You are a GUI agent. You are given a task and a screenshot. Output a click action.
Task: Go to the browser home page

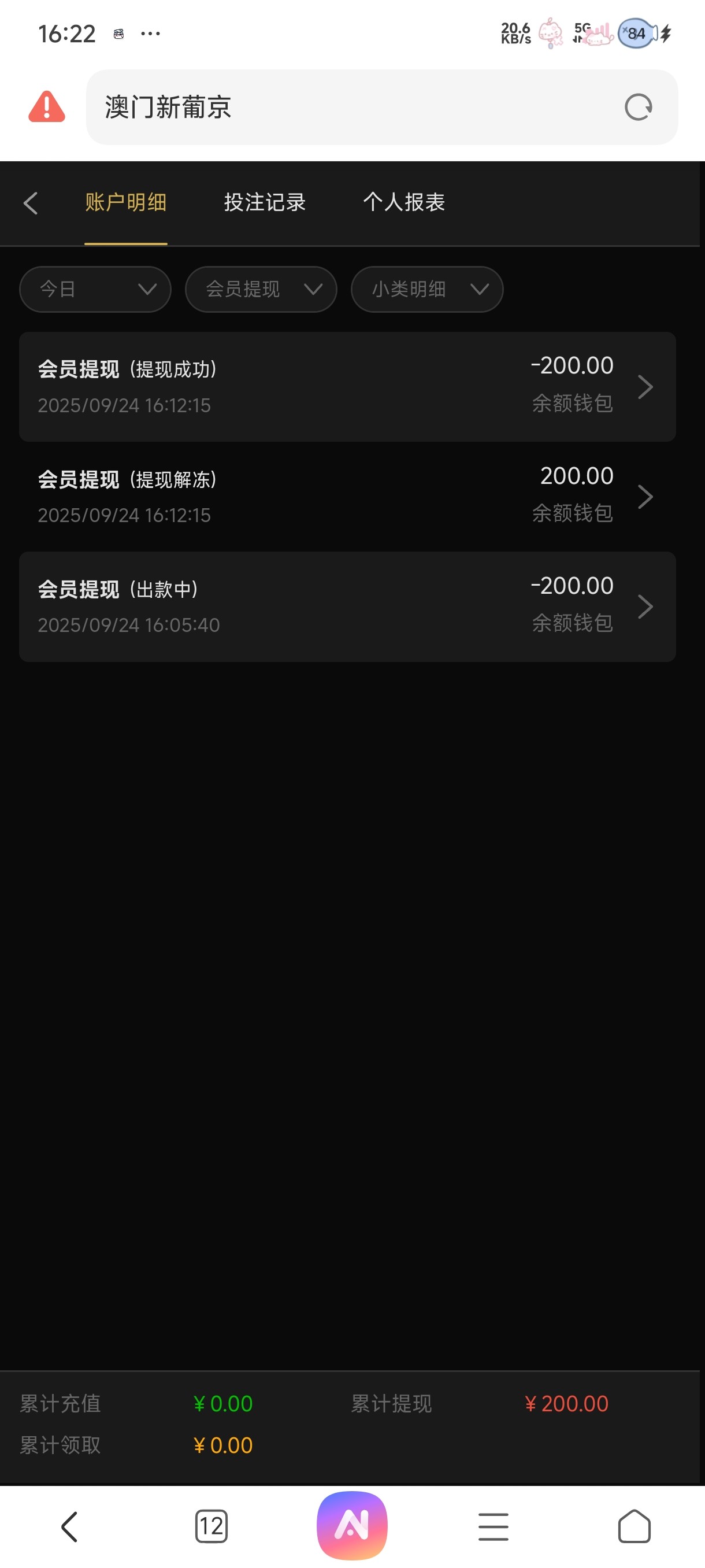point(634,1526)
